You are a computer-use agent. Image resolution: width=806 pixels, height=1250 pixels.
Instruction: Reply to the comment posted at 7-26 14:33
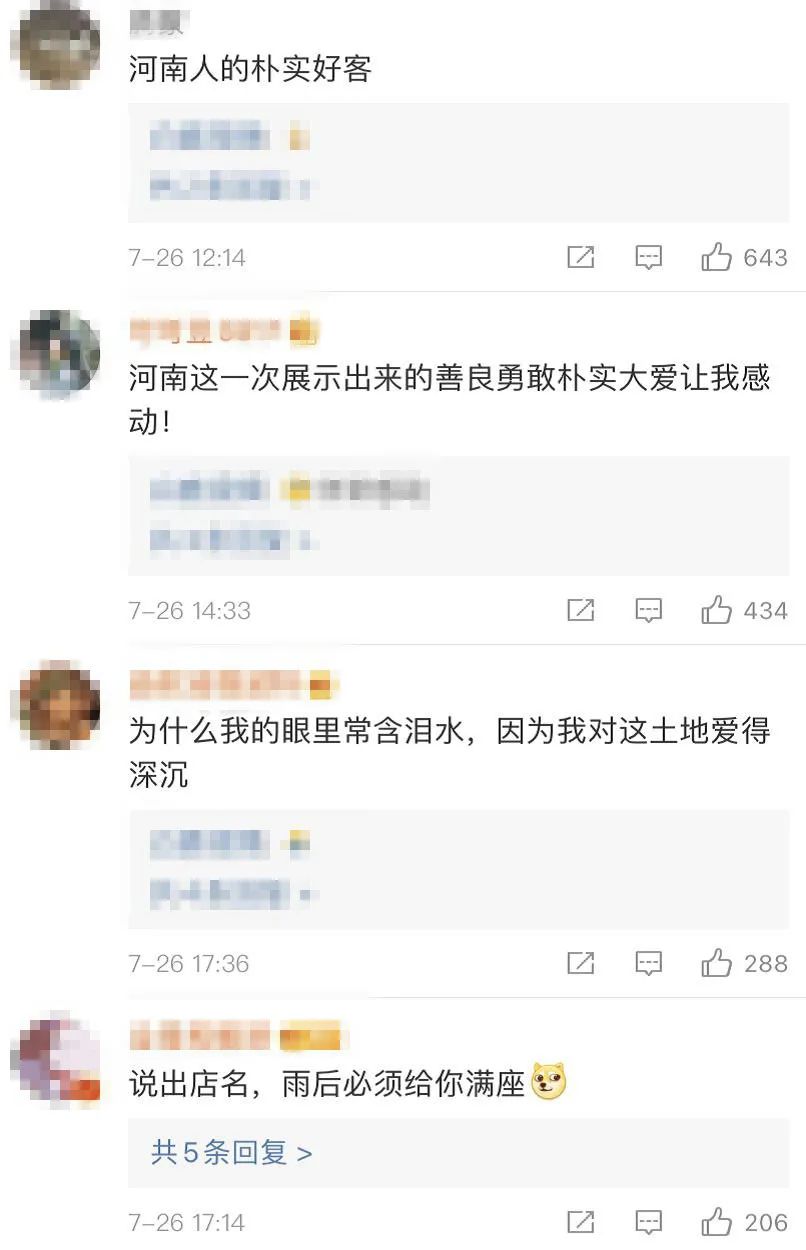[x=649, y=610]
